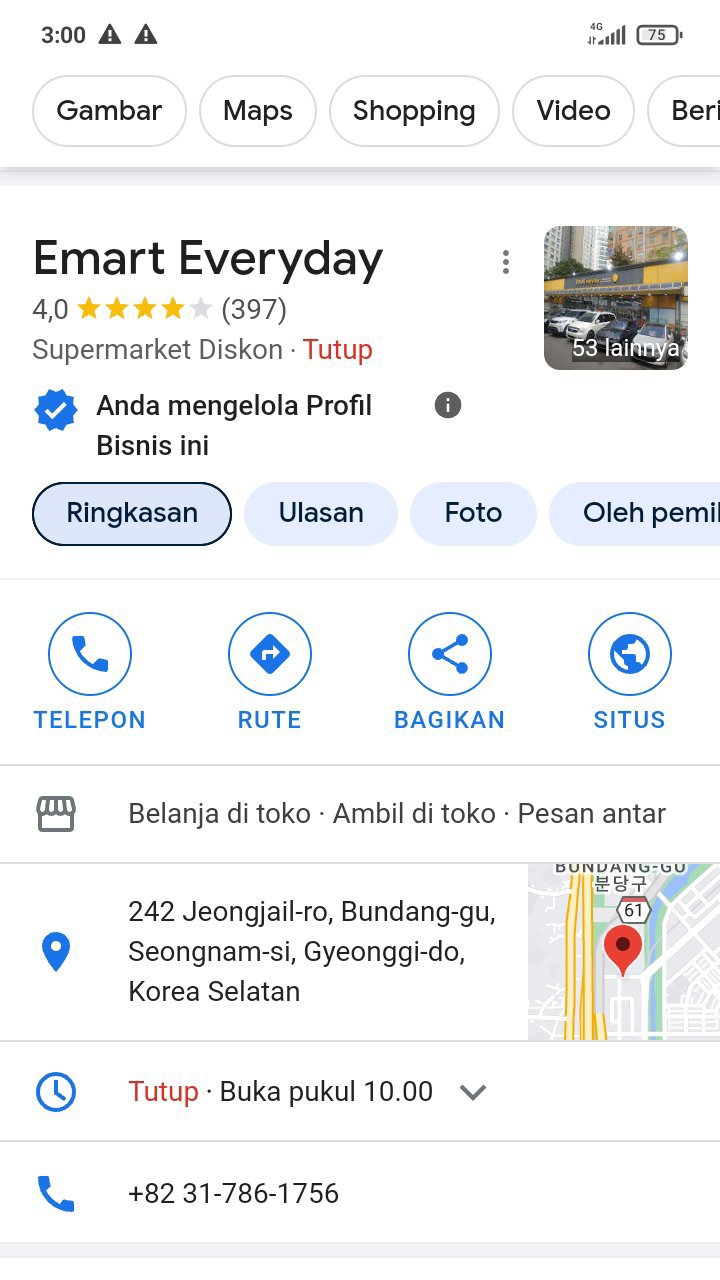Screen dimensions: 720x1280
Task: Switch to the Ulasan chip
Action: tap(321, 514)
